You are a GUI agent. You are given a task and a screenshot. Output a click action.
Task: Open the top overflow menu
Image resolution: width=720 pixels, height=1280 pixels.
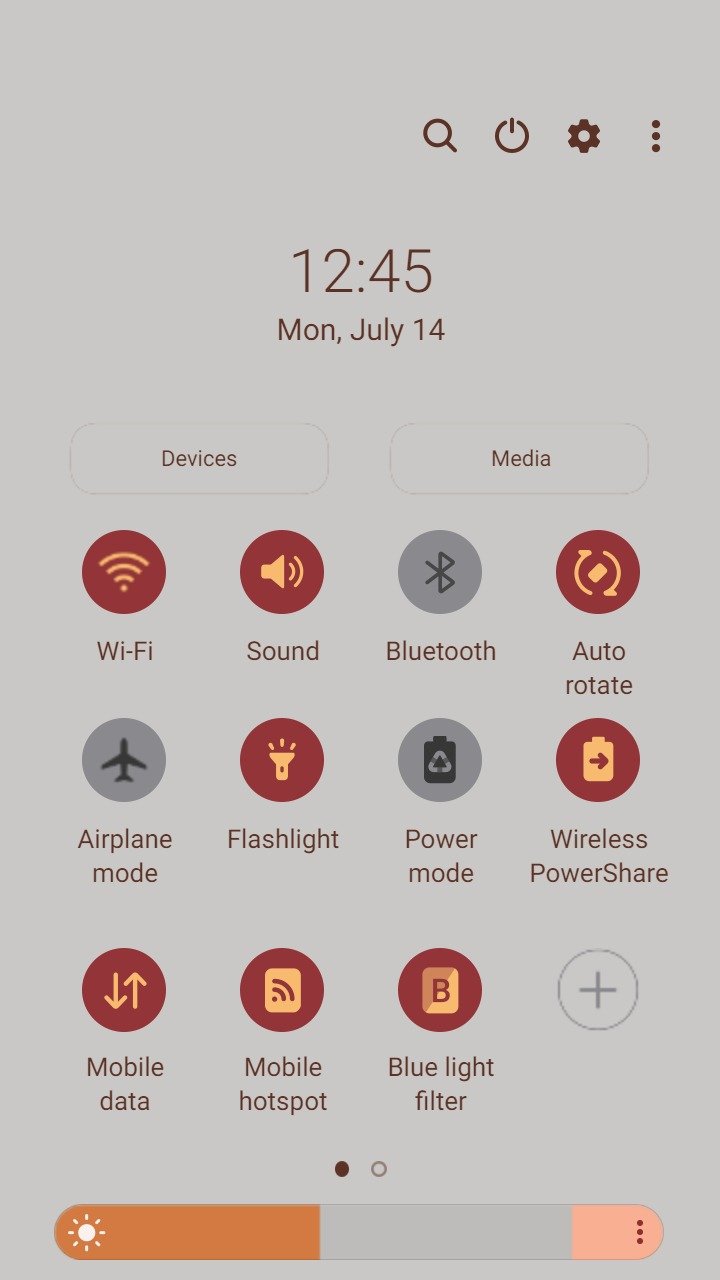point(656,135)
